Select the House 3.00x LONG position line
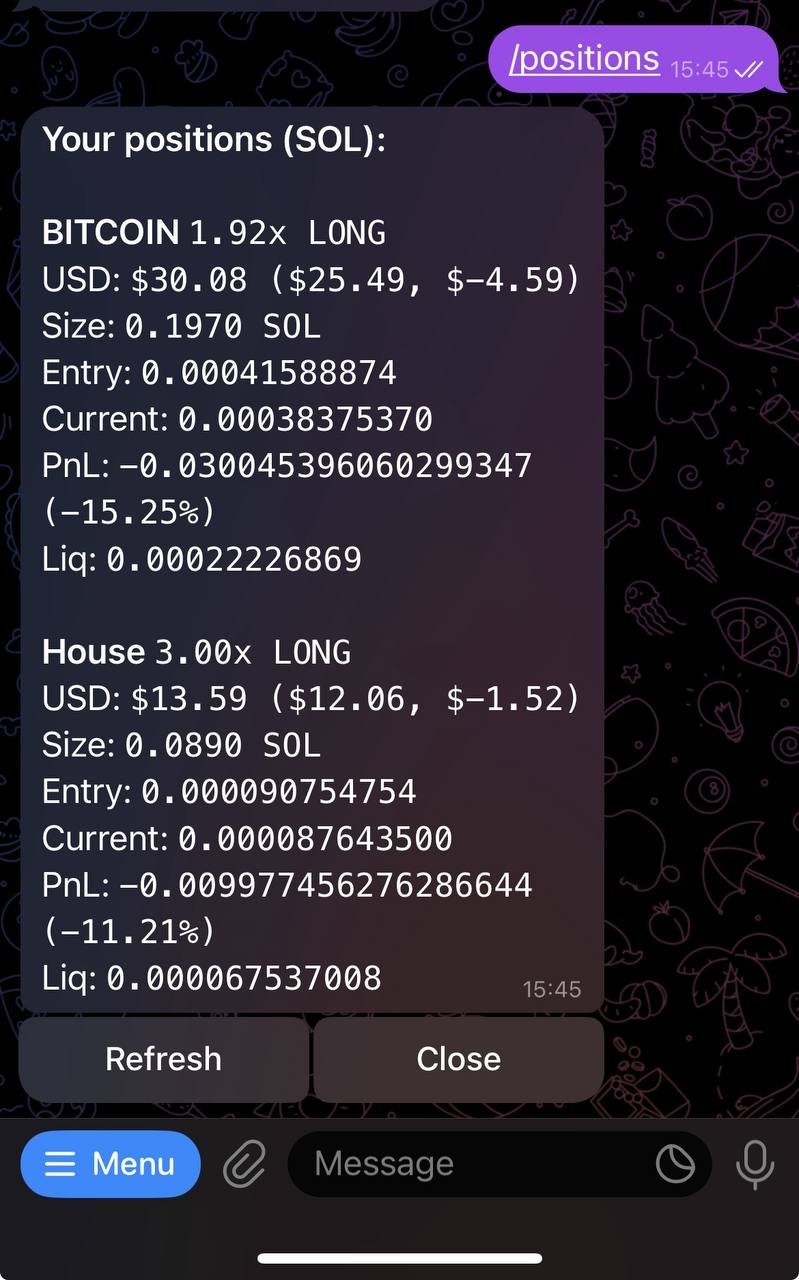Viewport: 799px width, 1280px height. (195, 651)
